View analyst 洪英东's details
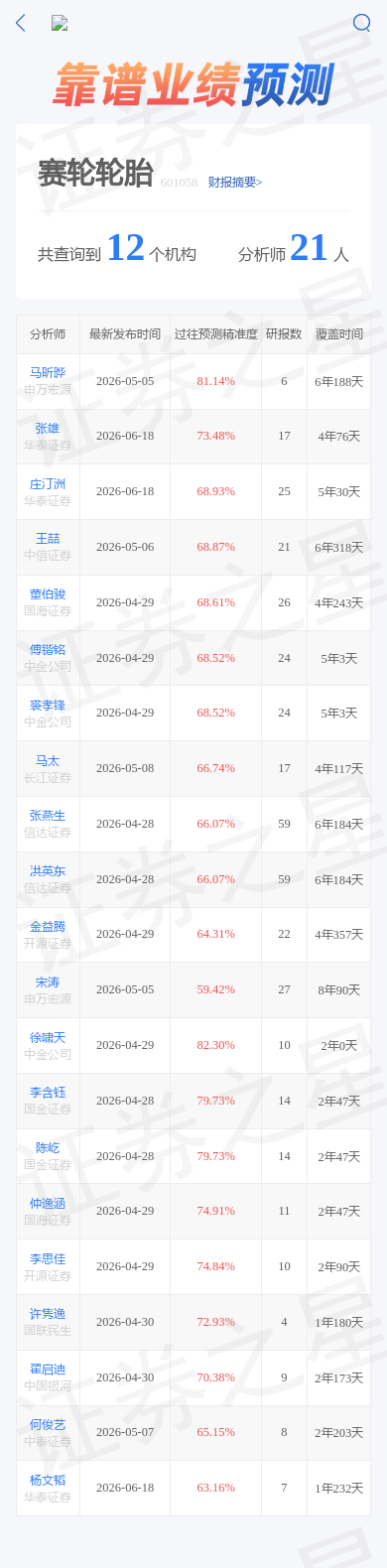The image size is (387, 1568). (x=48, y=871)
